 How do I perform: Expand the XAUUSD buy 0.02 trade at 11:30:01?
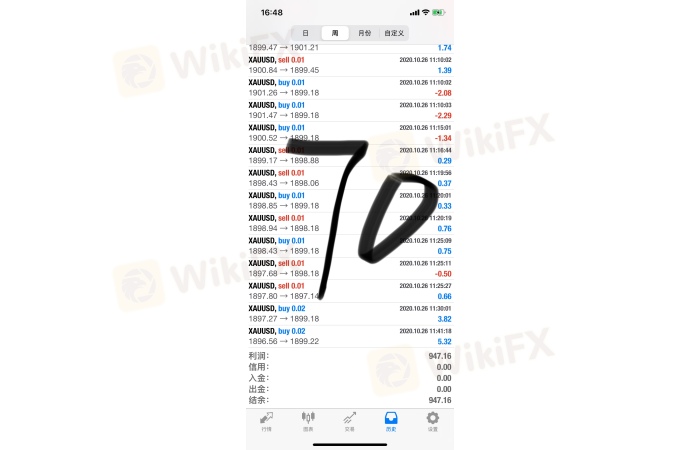pos(350,313)
